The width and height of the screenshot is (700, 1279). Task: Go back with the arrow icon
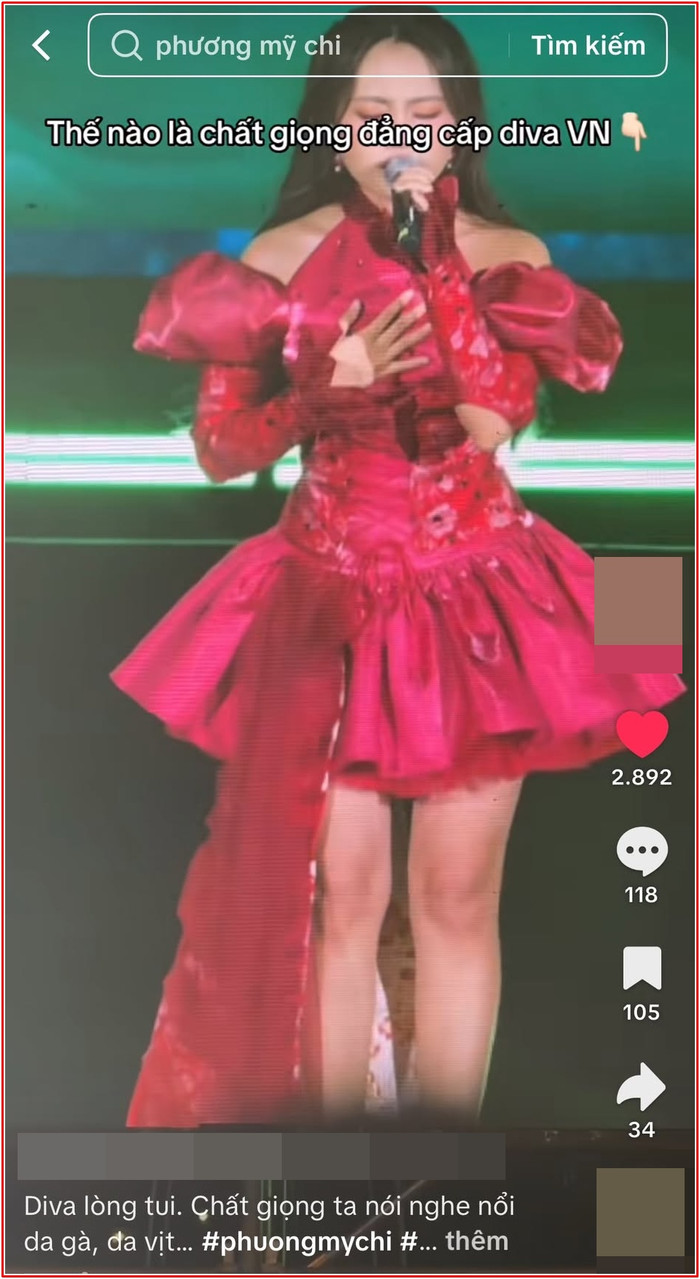pos(41,45)
